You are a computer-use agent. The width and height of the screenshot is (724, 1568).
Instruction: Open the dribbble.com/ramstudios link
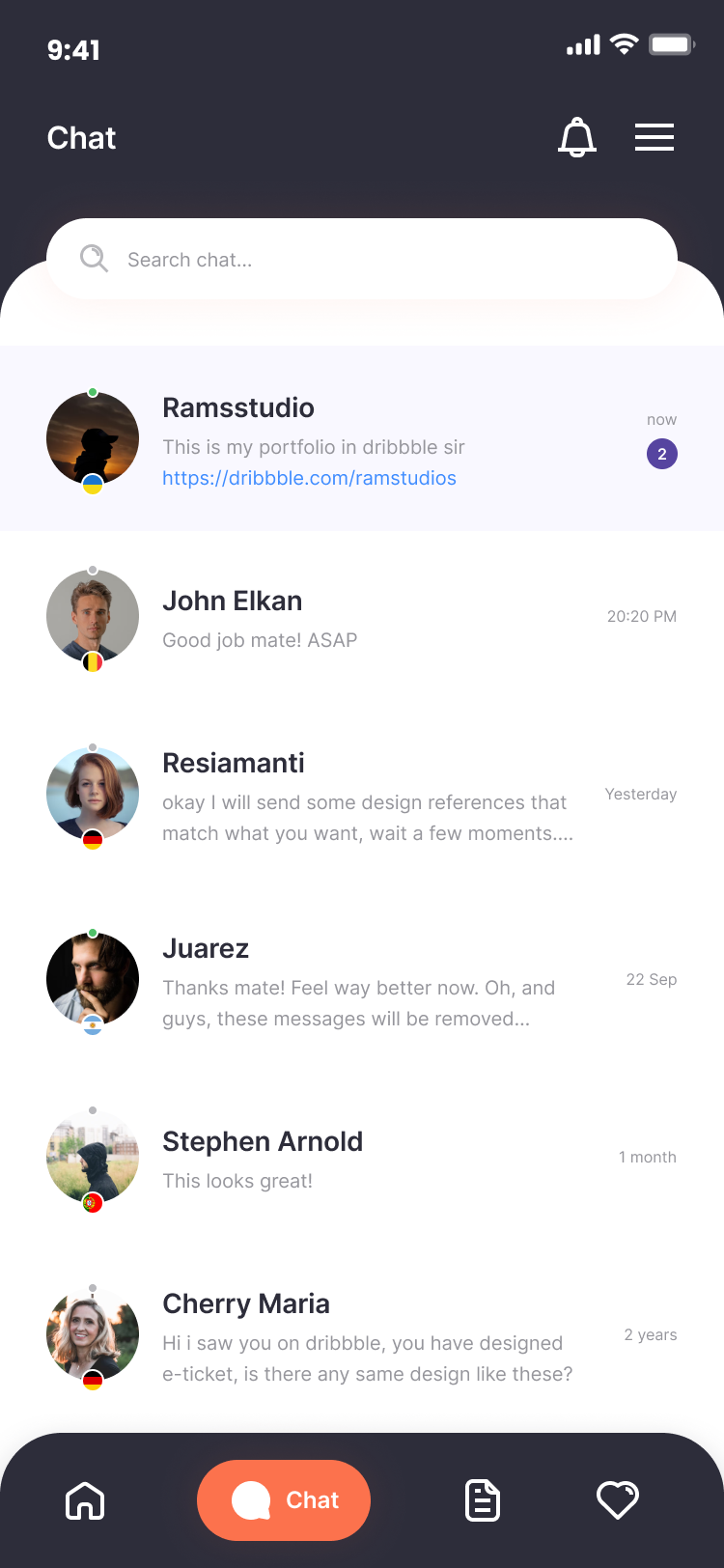pos(309,479)
